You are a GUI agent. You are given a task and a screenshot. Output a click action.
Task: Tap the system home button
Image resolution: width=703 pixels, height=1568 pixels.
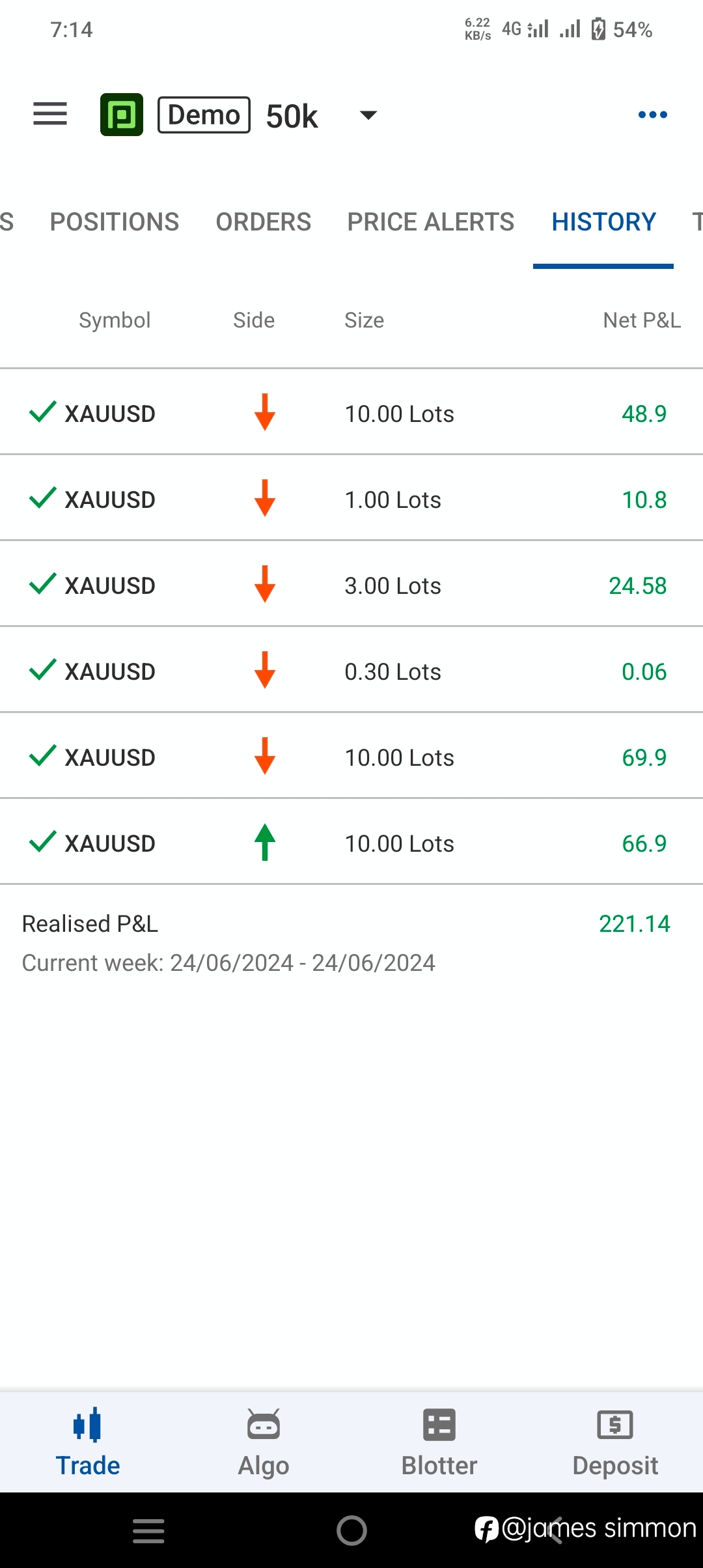click(x=351, y=1530)
